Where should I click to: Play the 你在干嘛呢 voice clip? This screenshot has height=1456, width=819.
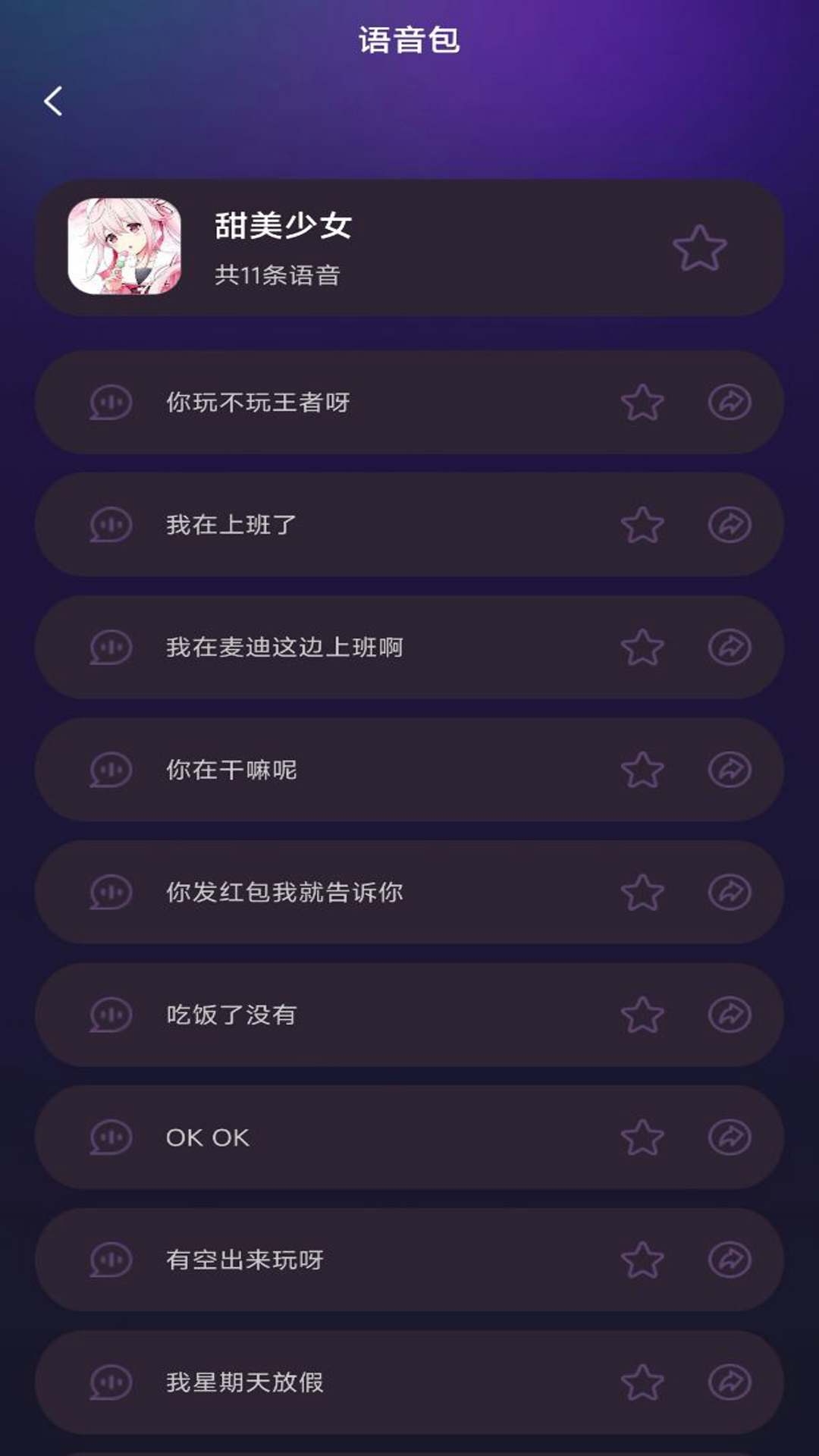[111, 770]
